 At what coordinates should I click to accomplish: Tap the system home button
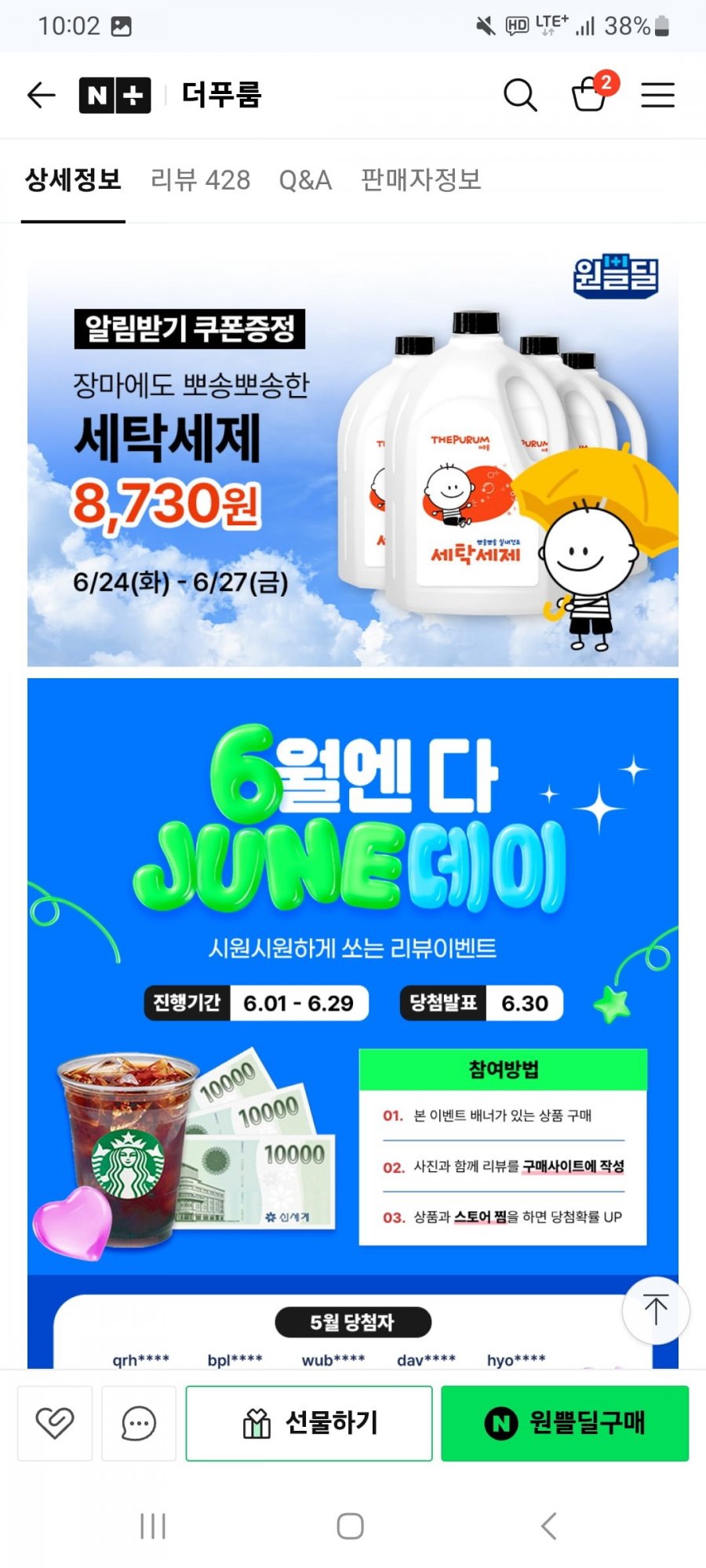click(x=350, y=1526)
